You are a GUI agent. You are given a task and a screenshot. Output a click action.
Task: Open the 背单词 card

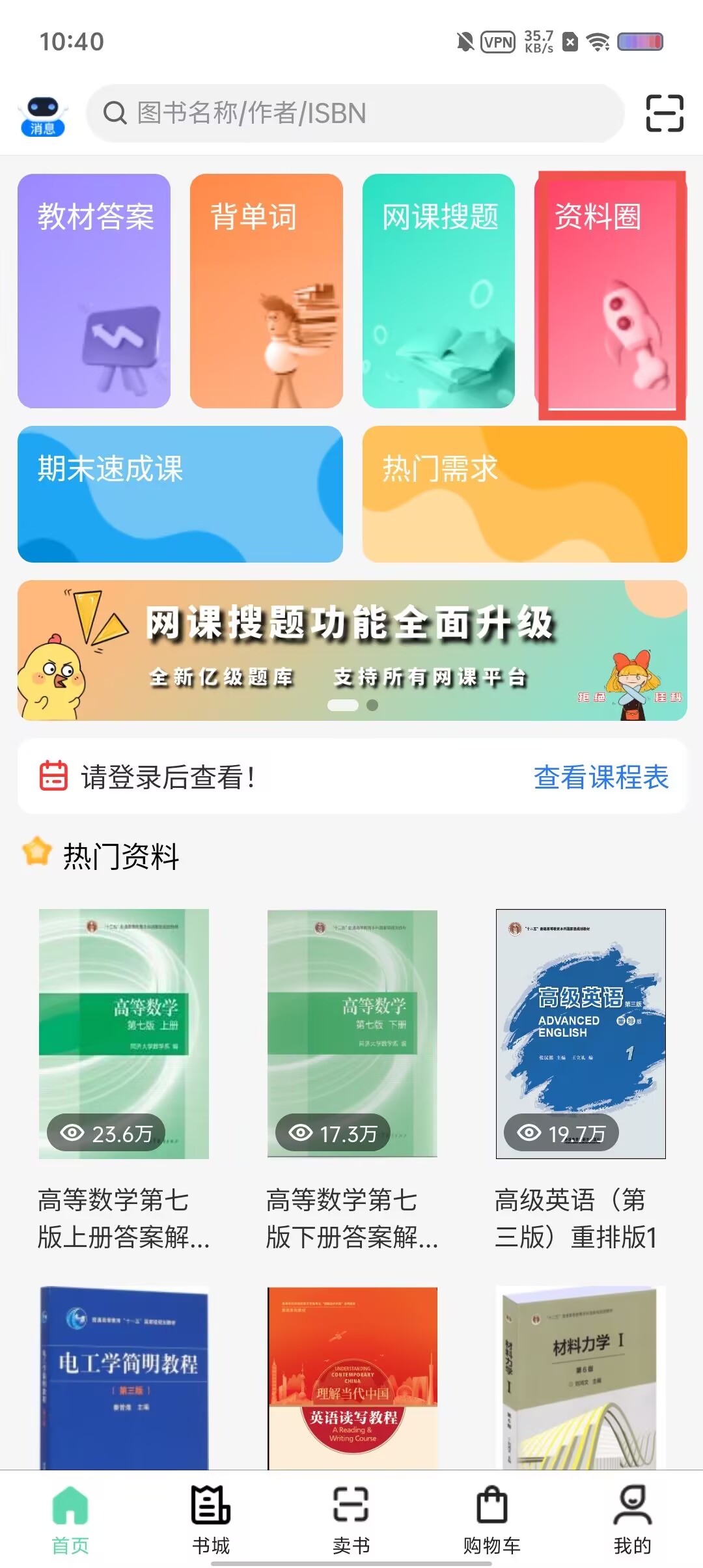[266, 291]
